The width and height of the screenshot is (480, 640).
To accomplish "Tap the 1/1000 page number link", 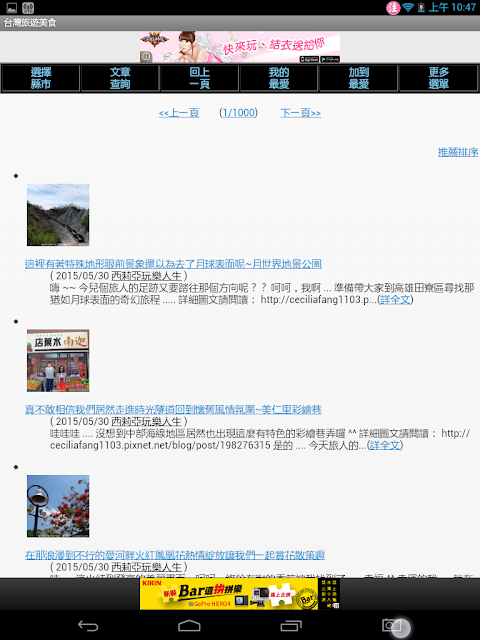I will 238,113.
